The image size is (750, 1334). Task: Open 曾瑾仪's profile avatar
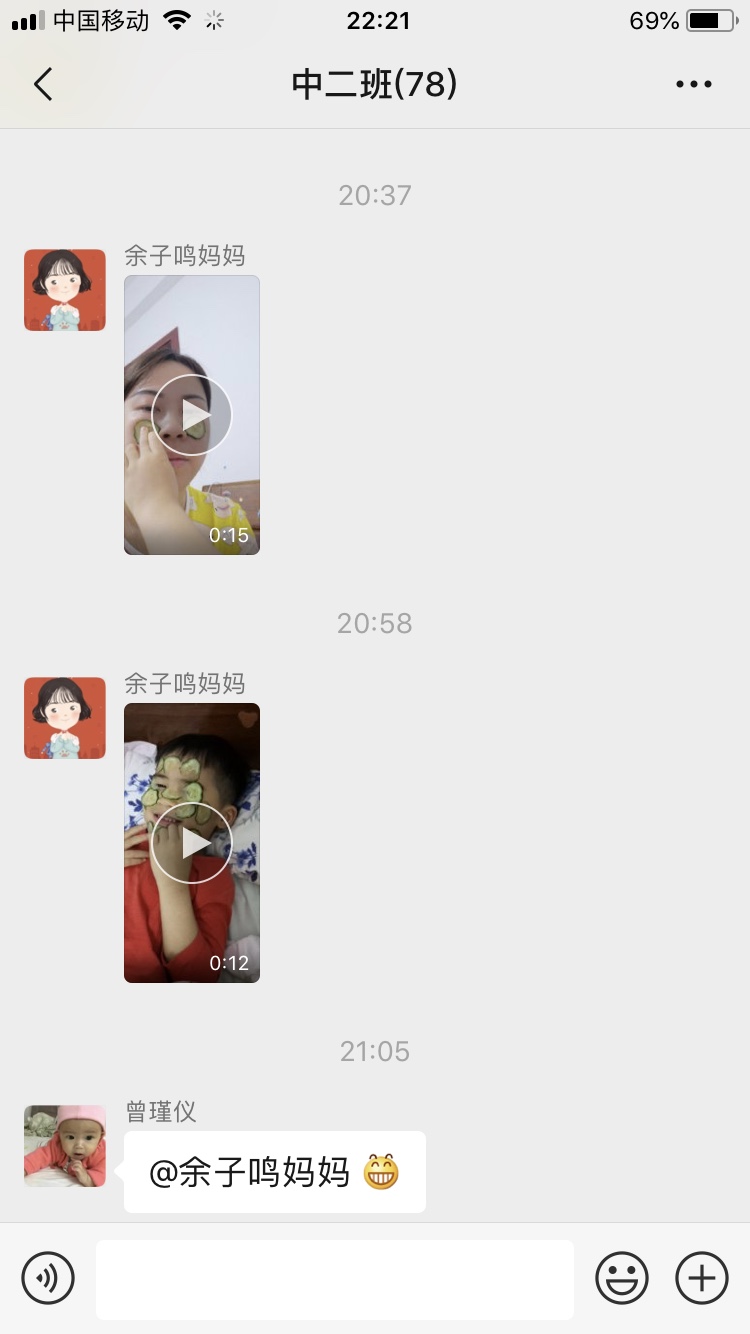click(x=65, y=1145)
